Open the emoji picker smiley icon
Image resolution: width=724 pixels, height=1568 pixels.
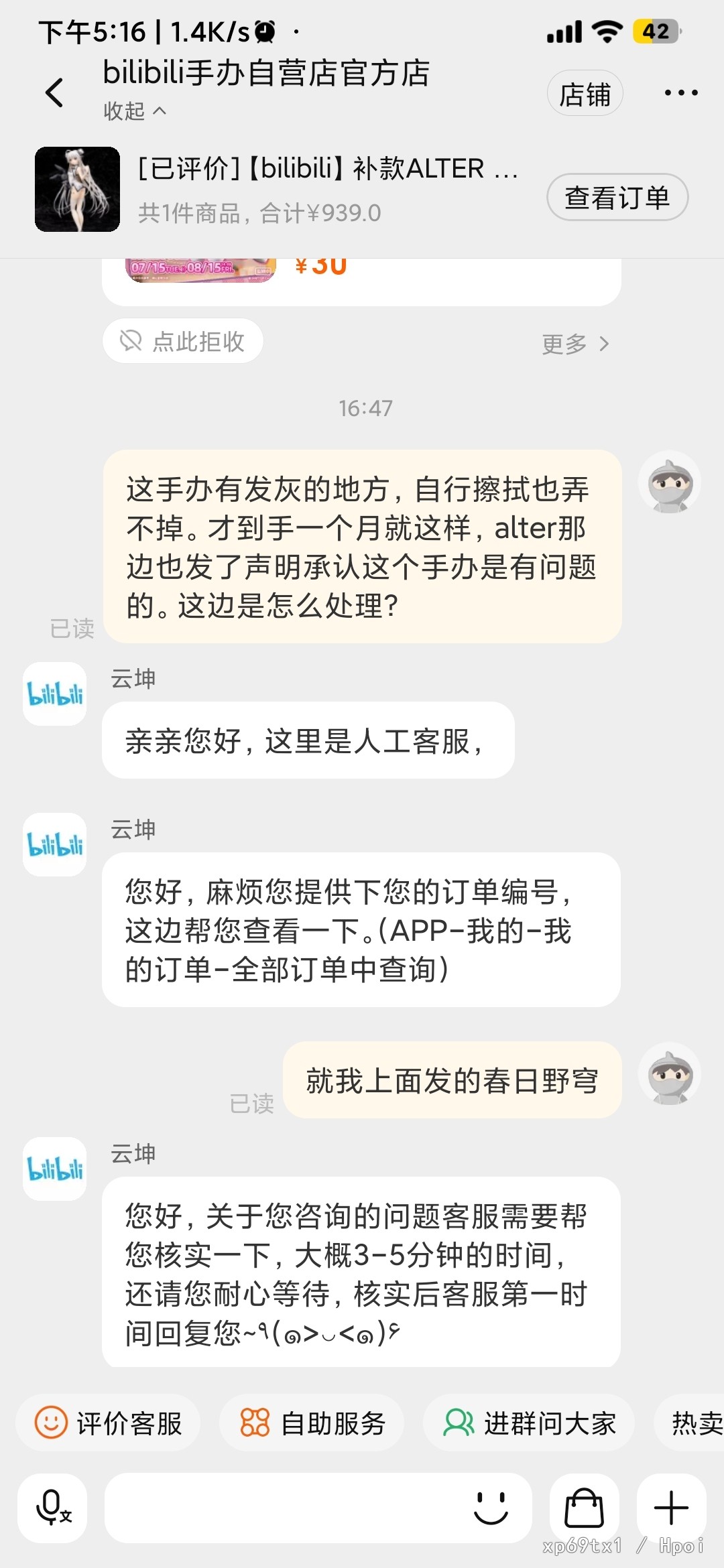tap(491, 1508)
